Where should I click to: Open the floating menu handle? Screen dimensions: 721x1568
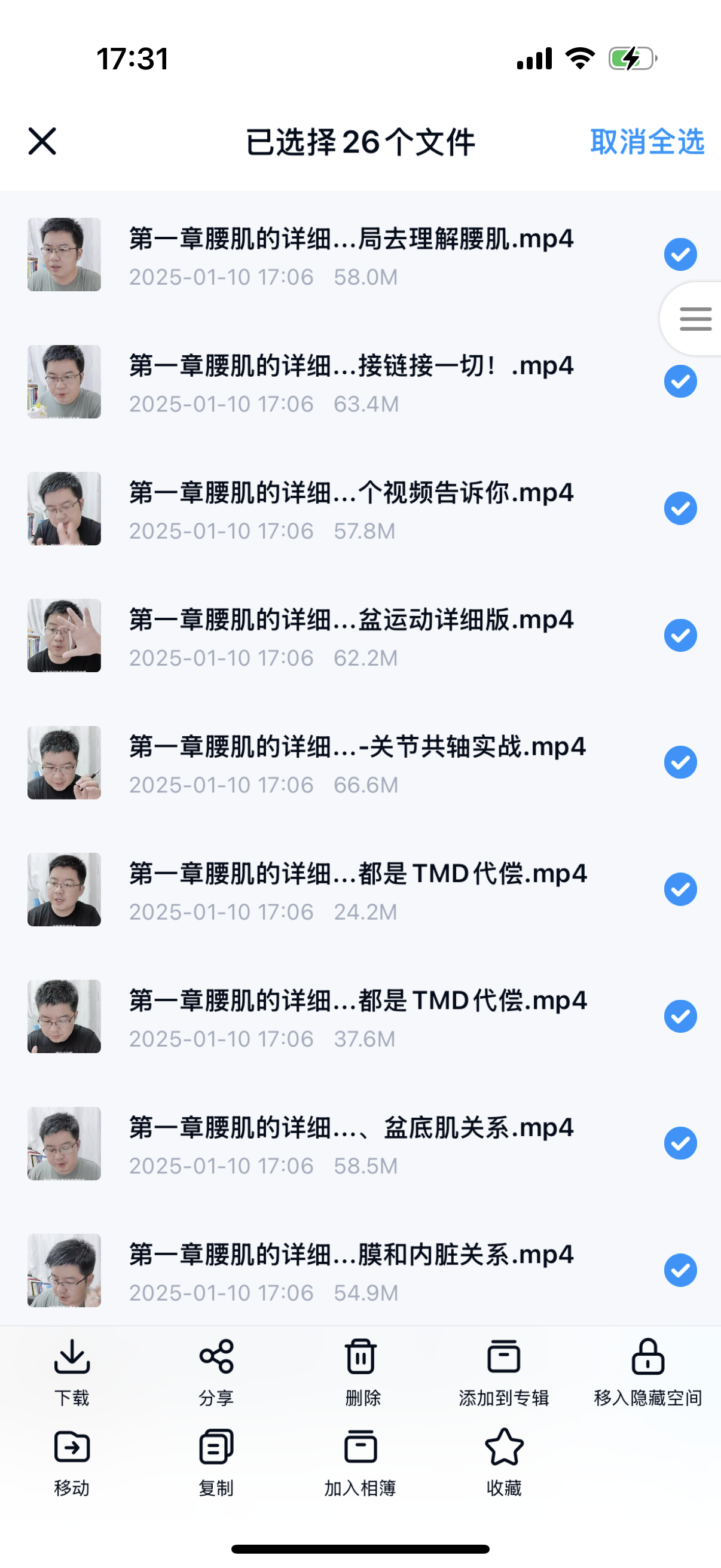coord(695,318)
